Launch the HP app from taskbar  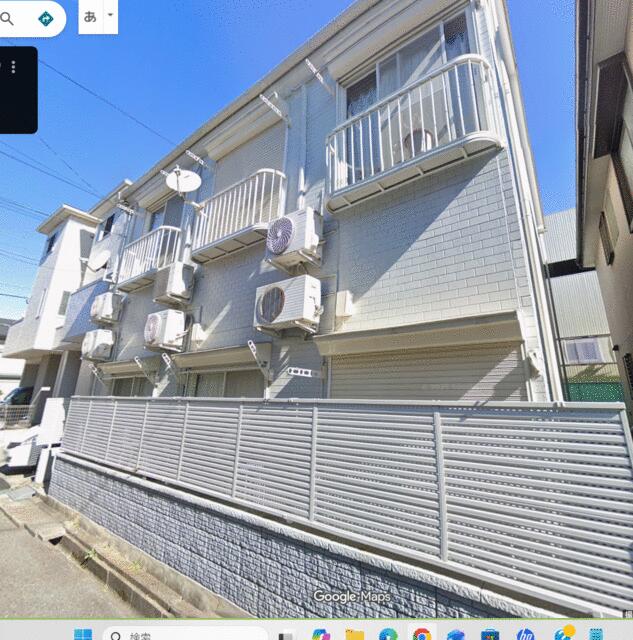point(524,634)
